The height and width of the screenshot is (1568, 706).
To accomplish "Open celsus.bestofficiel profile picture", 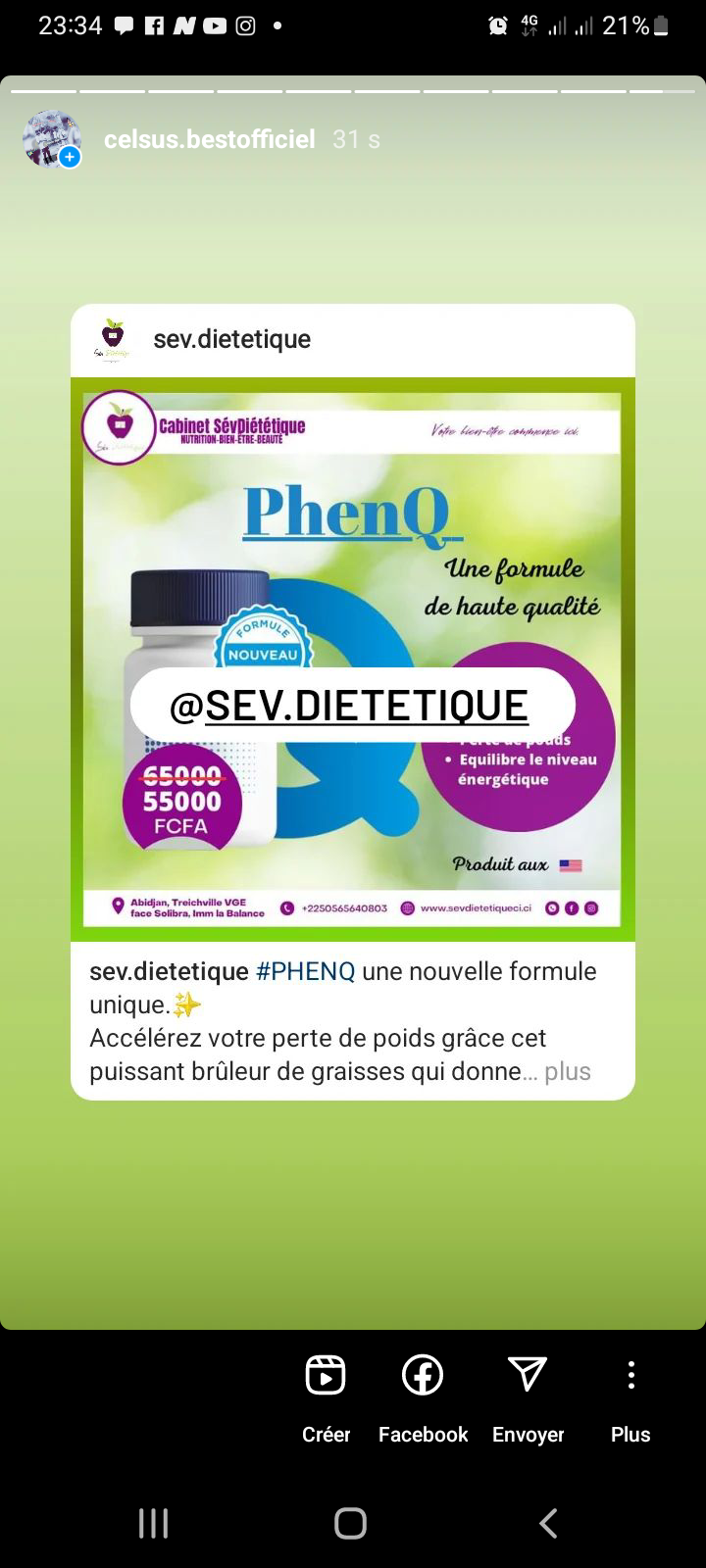I will coord(51,139).
